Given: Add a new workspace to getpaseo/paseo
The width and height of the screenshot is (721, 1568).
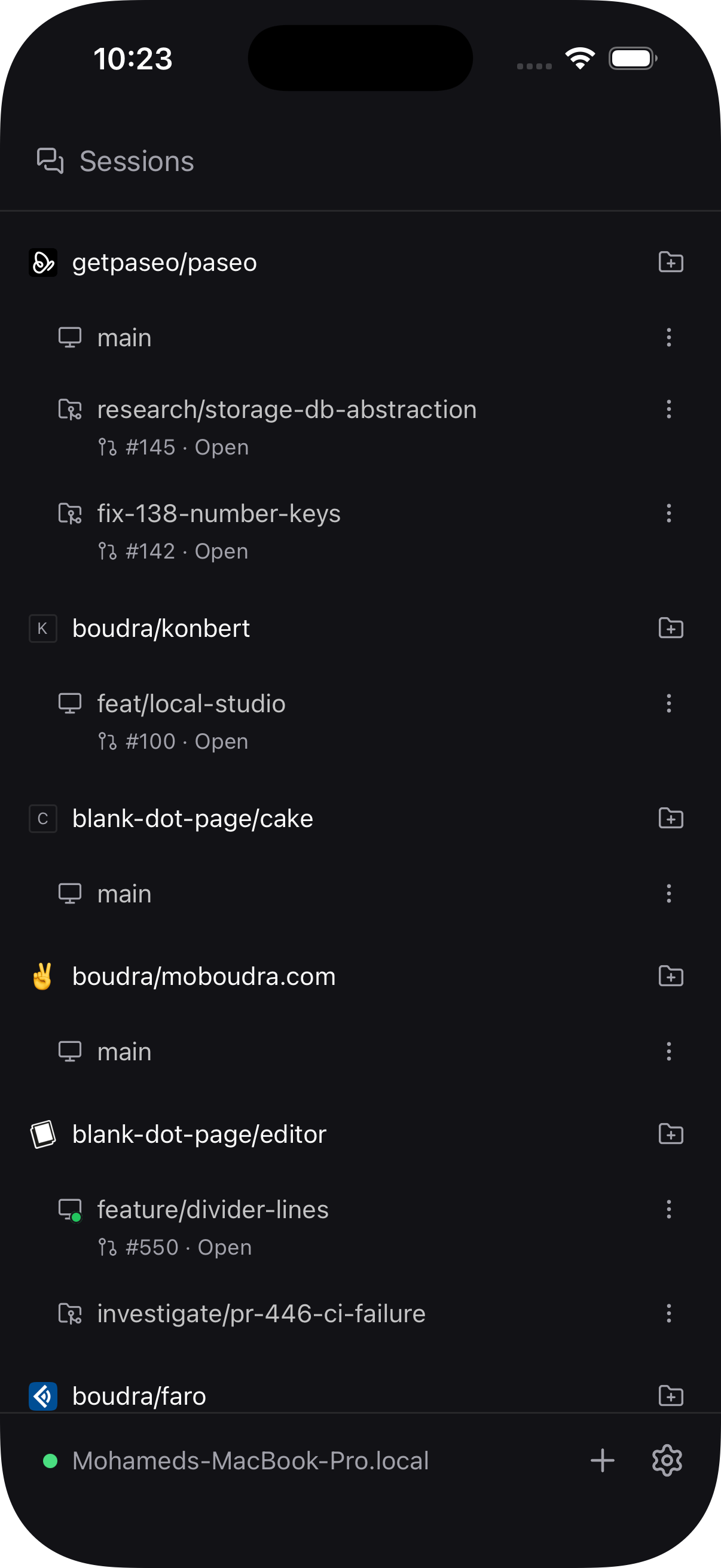Looking at the screenshot, I should pyautogui.click(x=671, y=263).
